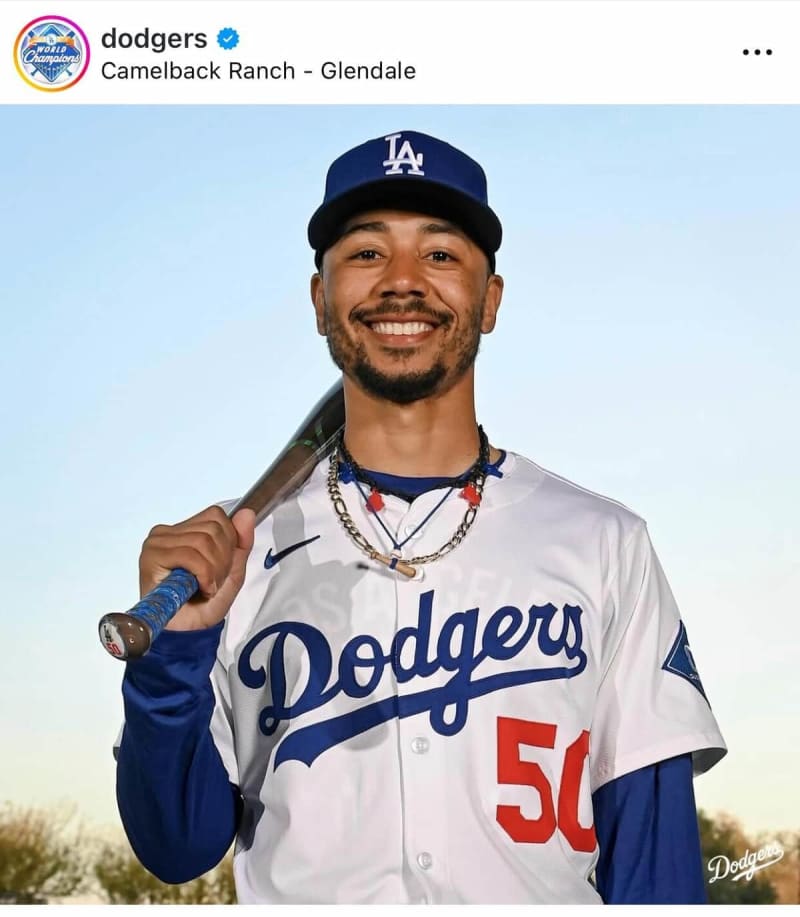Open Camelback Ranch - Glendale location
The height and width of the screenshot is (917, 800).
258,72
